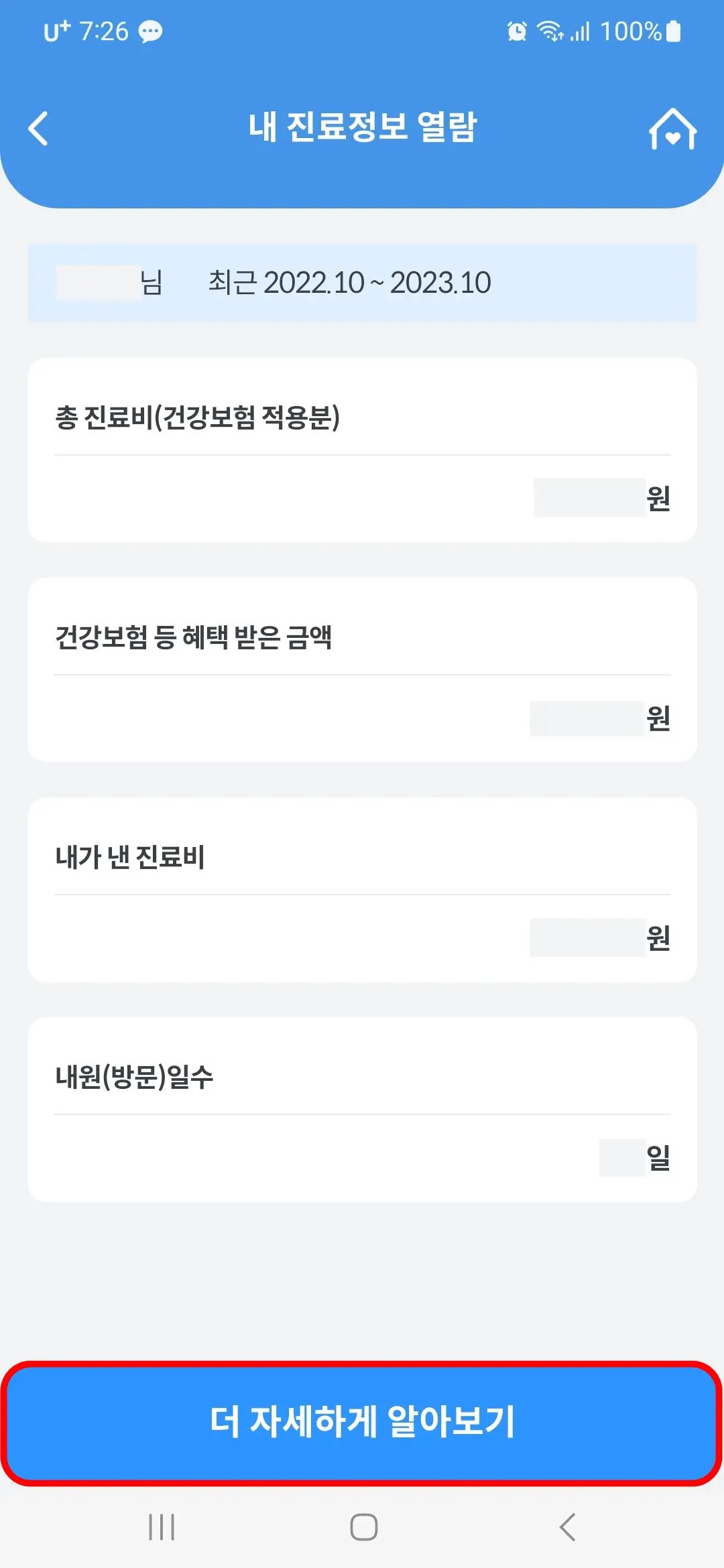
Task: Tap the 내가 낸 진료비 section
Action: coord(362,891)
